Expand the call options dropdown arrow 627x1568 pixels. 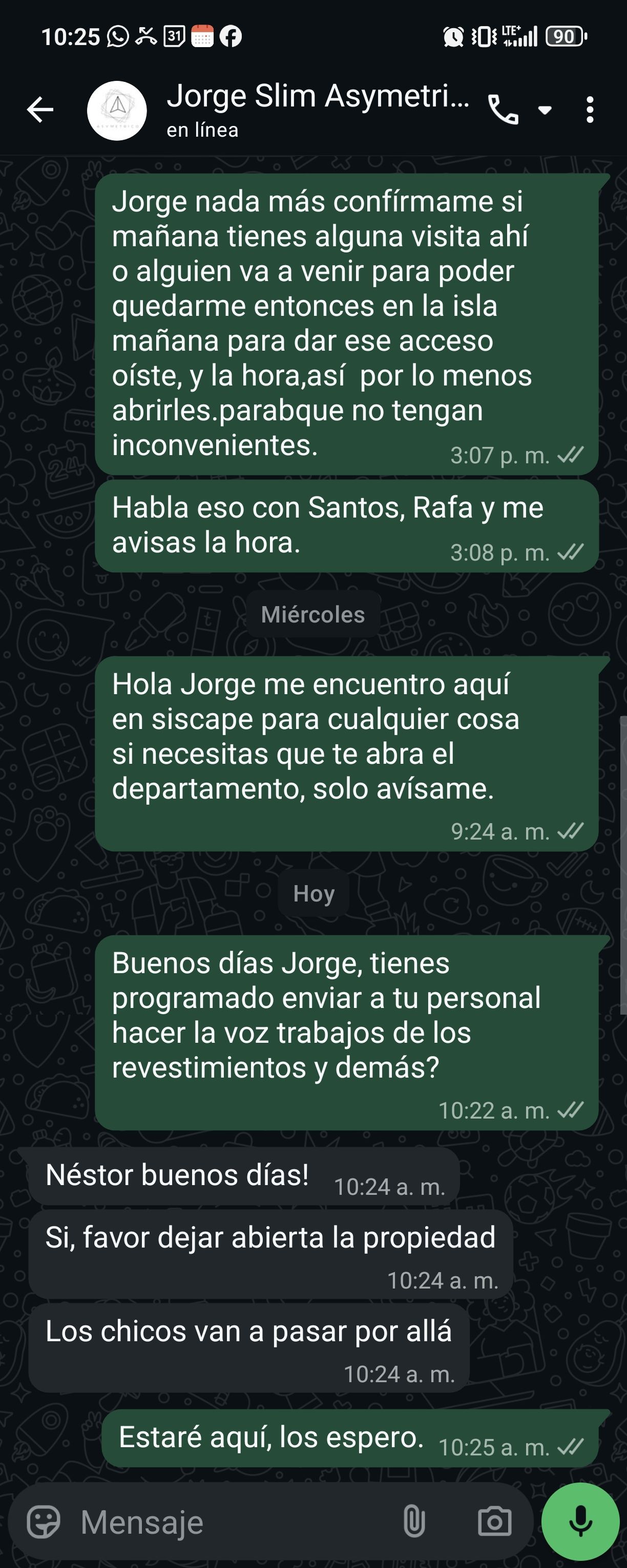tap(545, 110)
